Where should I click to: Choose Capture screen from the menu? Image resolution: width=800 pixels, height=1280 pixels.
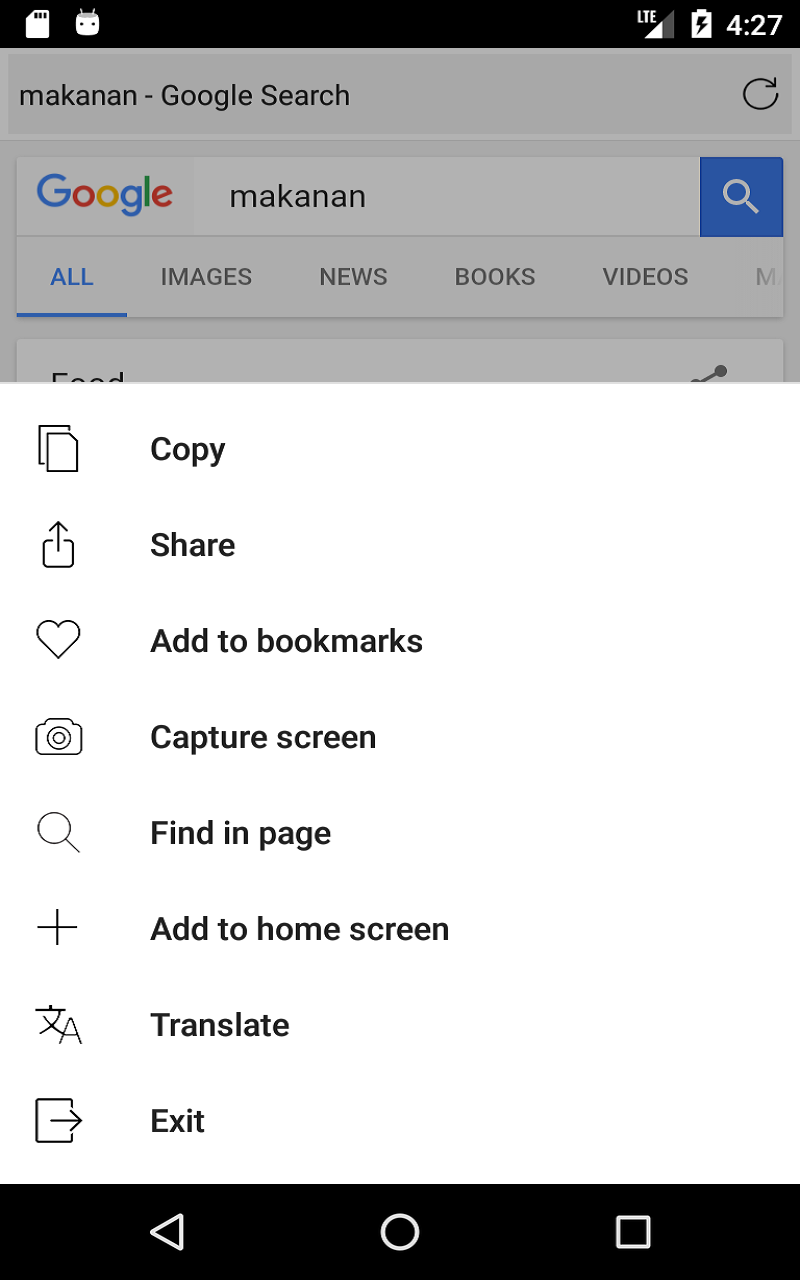pyautogui.click(x=263, y=737)
